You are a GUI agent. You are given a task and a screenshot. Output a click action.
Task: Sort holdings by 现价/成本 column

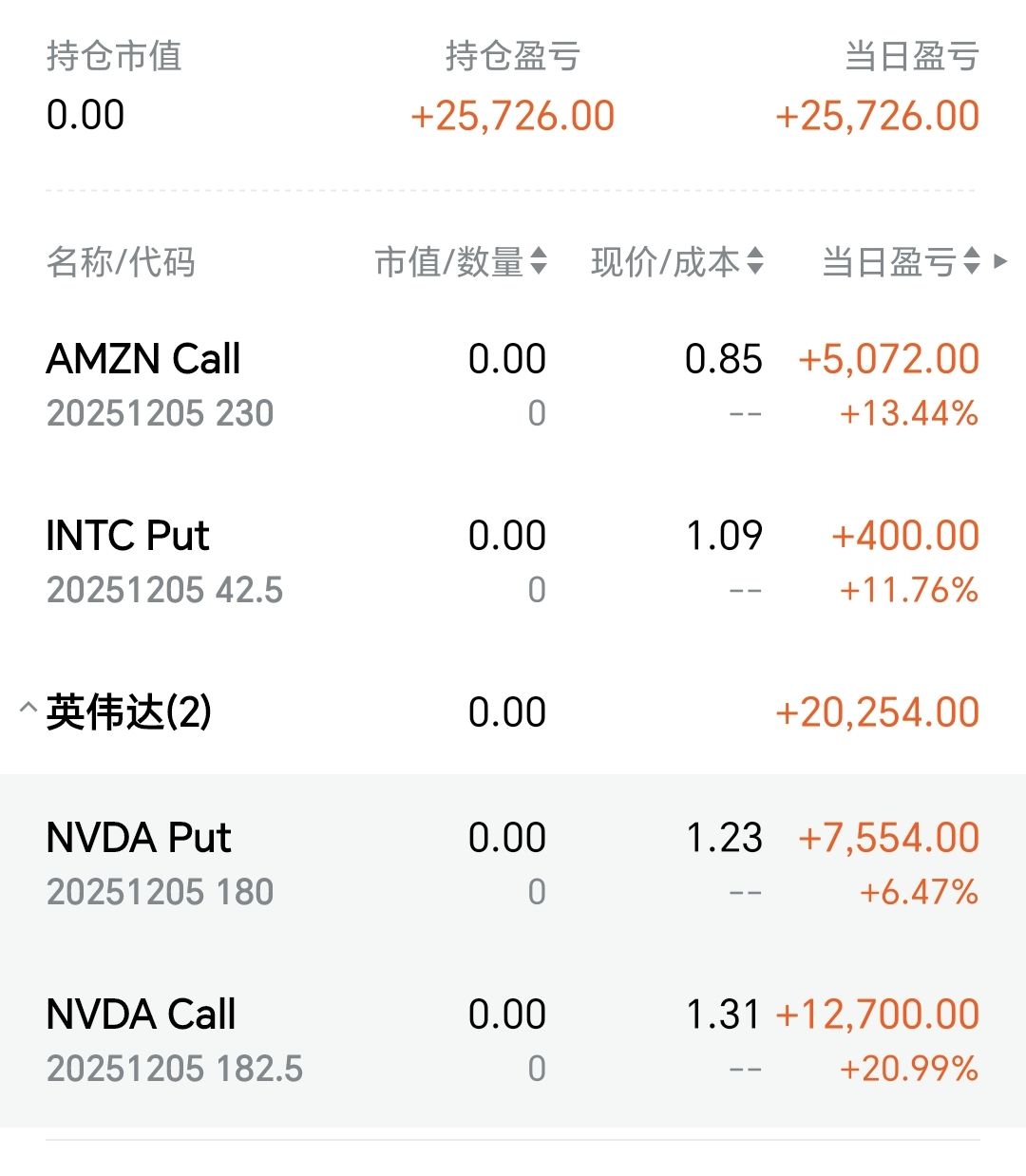(x=677, y=261)
